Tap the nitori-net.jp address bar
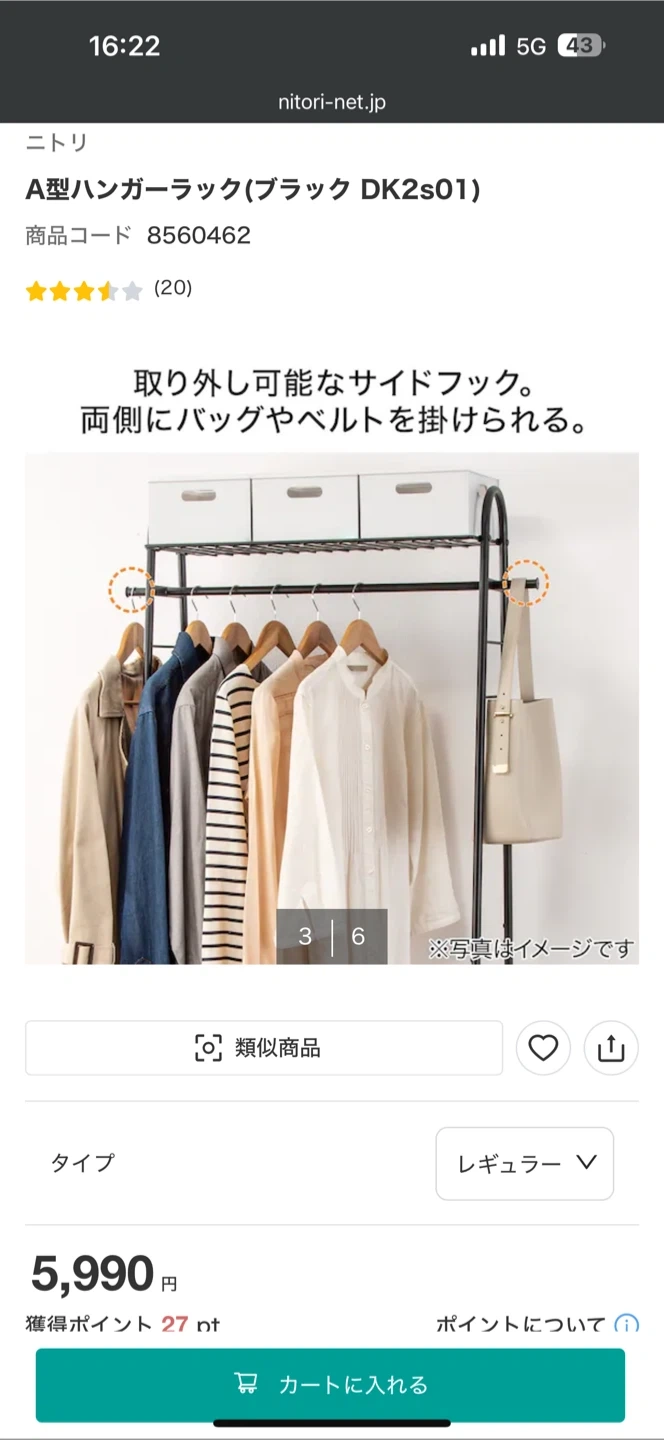Image resolution: width=664 pixels, height=1440 pixels. tap(332, 102)
